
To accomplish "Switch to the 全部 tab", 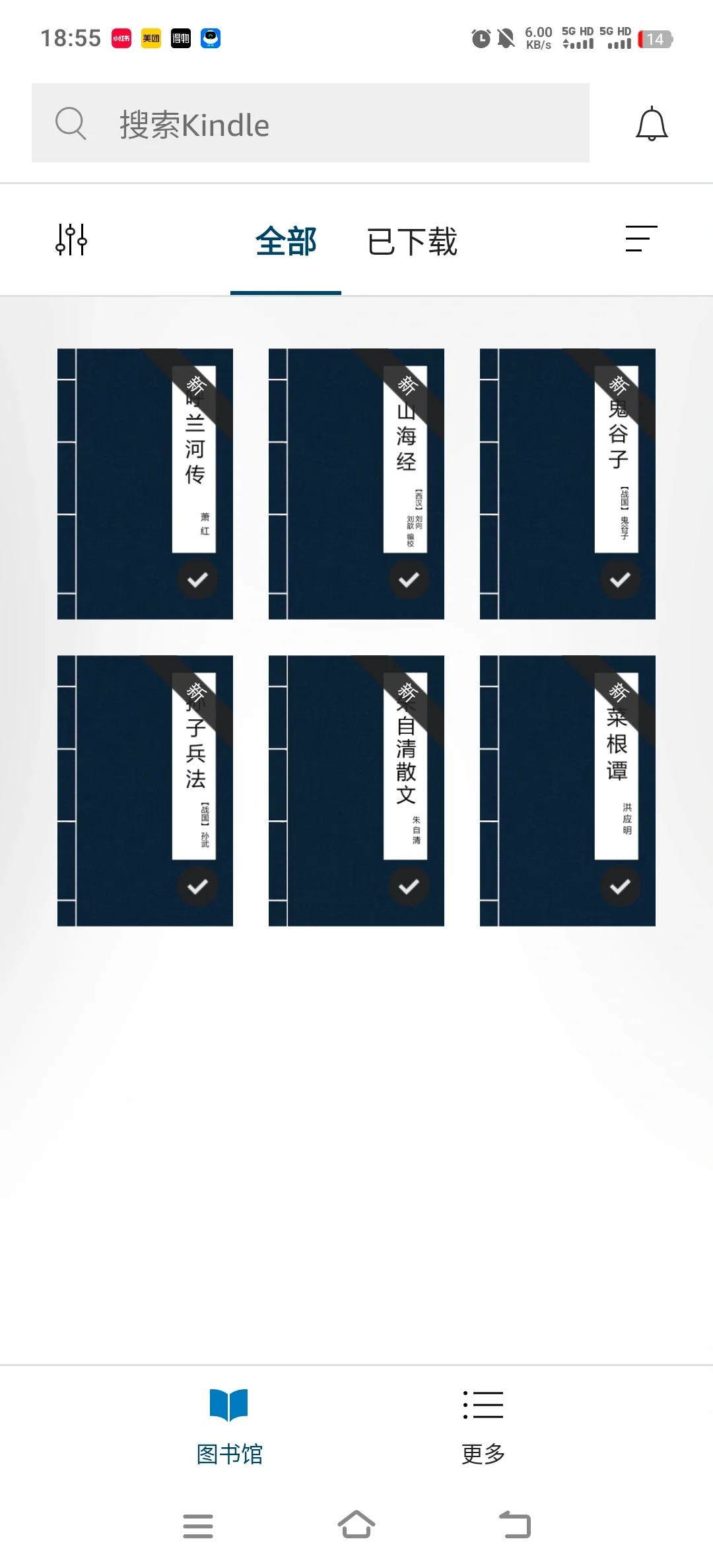I will pos(286,241).
